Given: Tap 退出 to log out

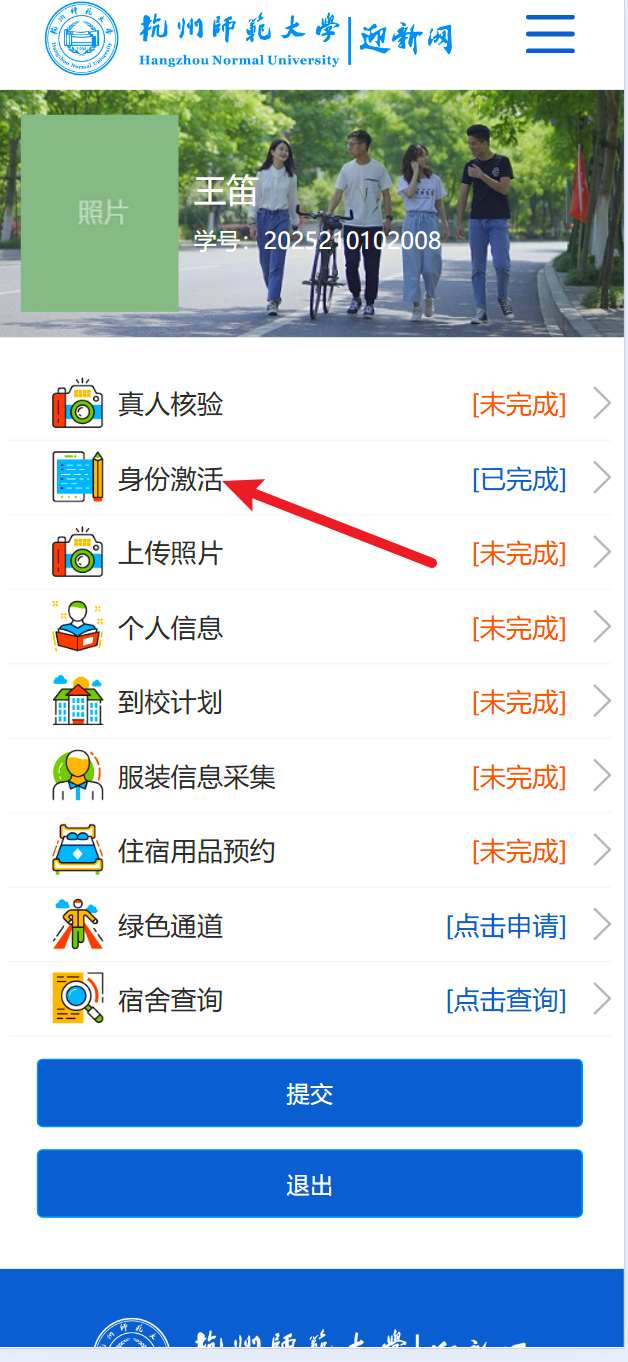Looking at the screenshot, I should [310, 1185].
